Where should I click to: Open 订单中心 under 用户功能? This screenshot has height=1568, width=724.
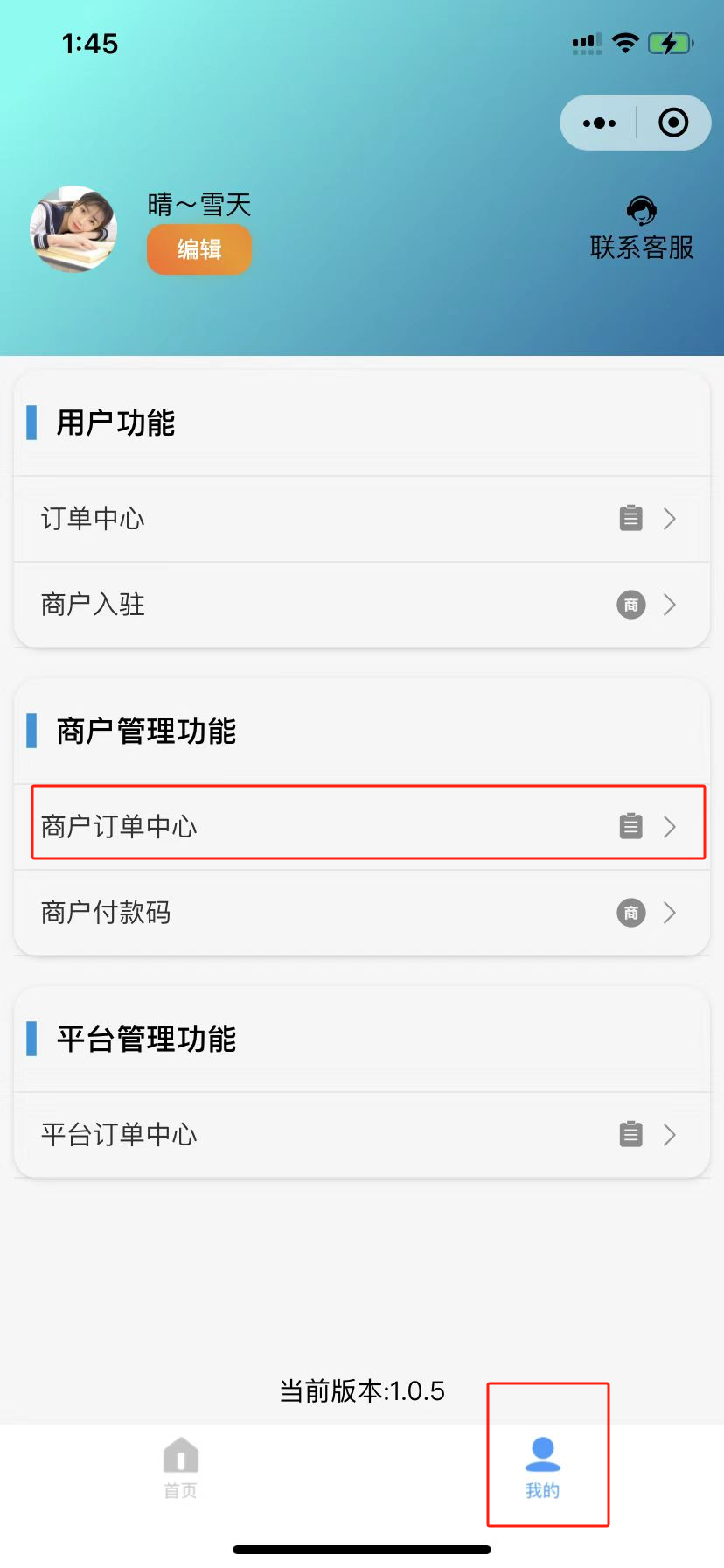(362, 519)
